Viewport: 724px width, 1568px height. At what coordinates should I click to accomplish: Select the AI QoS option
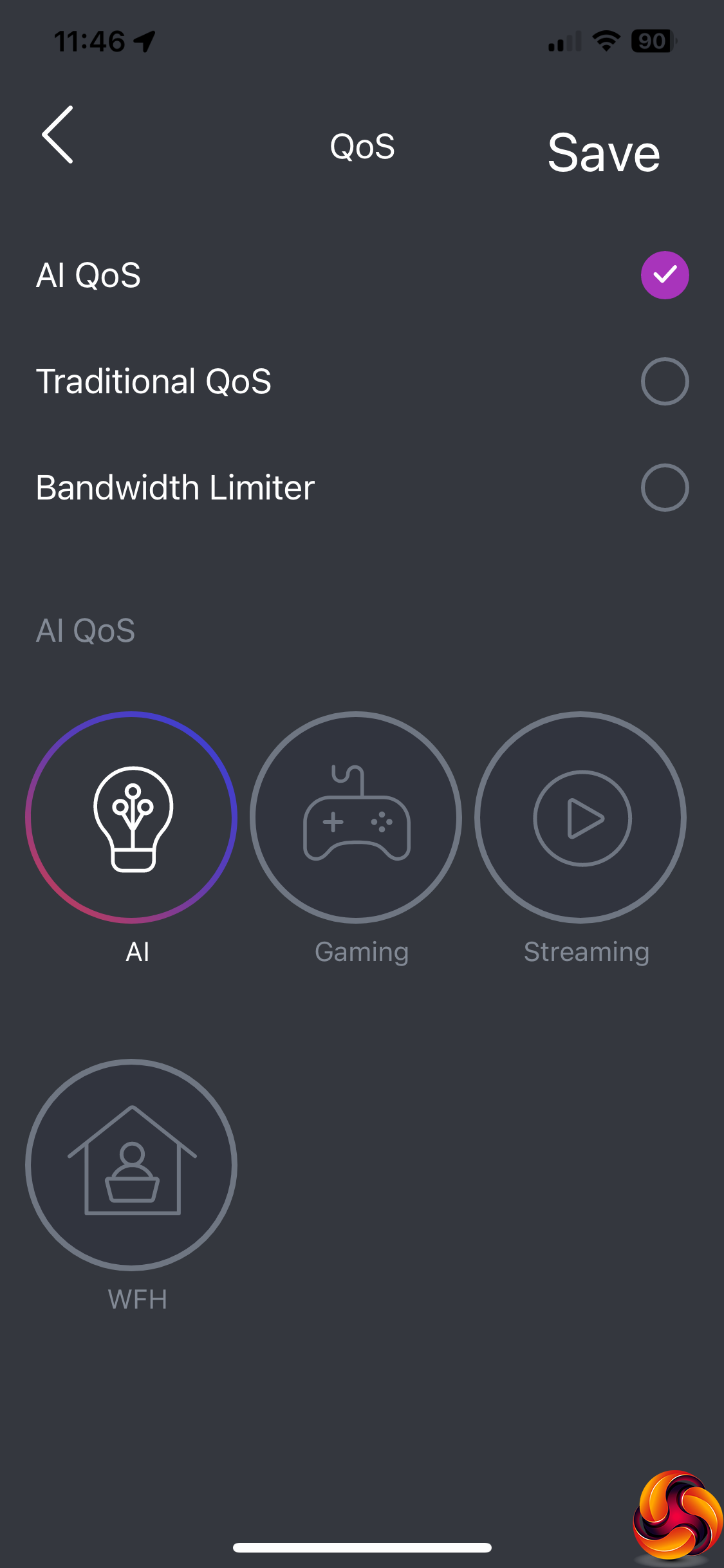664,275
